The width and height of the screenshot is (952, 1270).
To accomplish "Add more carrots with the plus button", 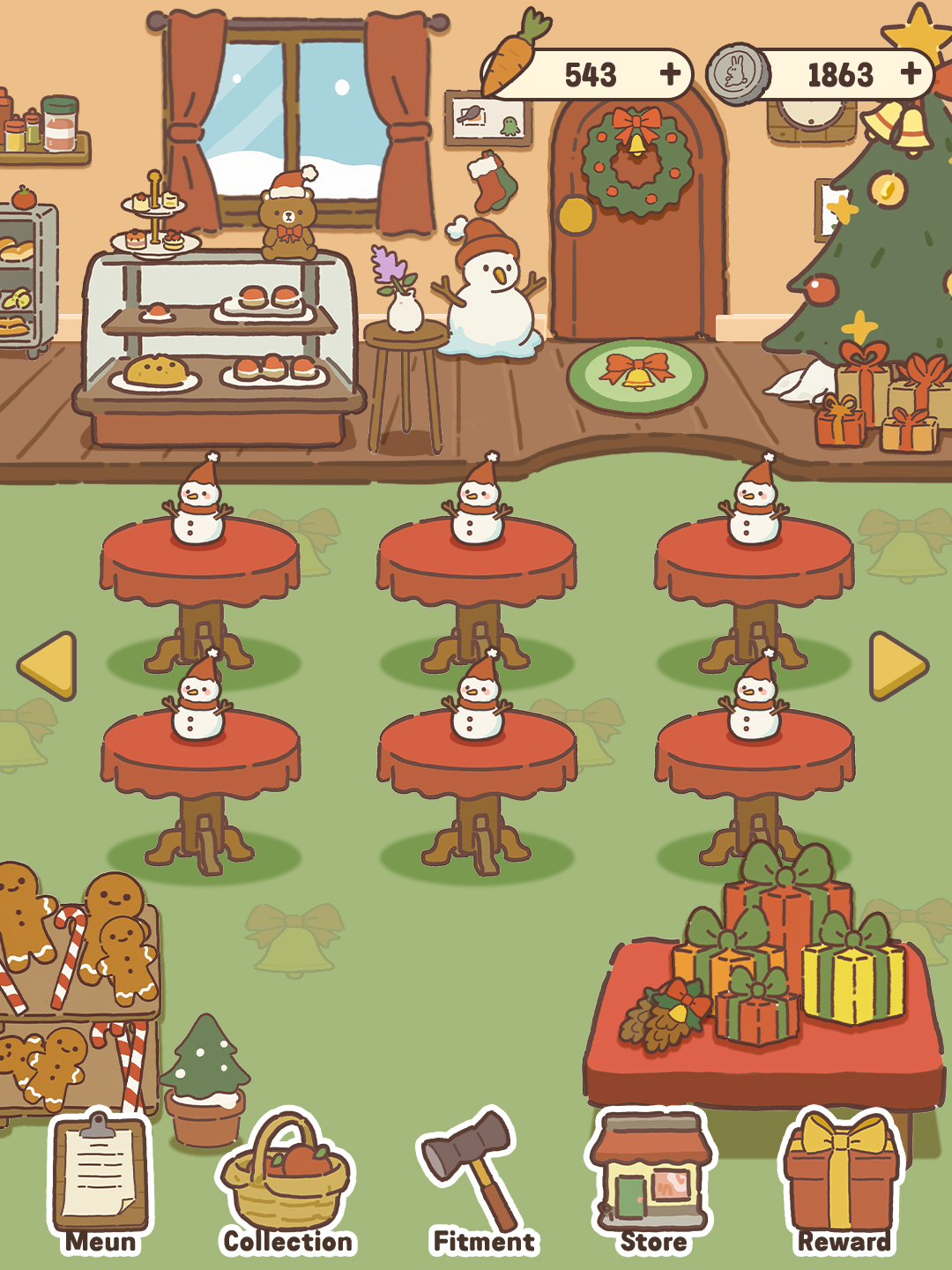I will coord(670,73).
